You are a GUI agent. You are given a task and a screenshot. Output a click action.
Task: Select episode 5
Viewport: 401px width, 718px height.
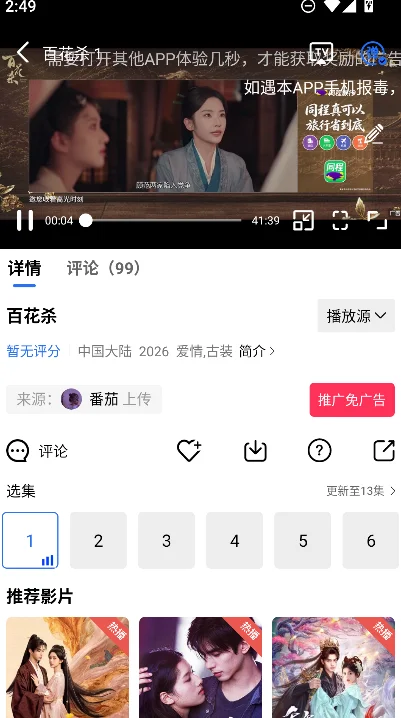coord(303,540)
